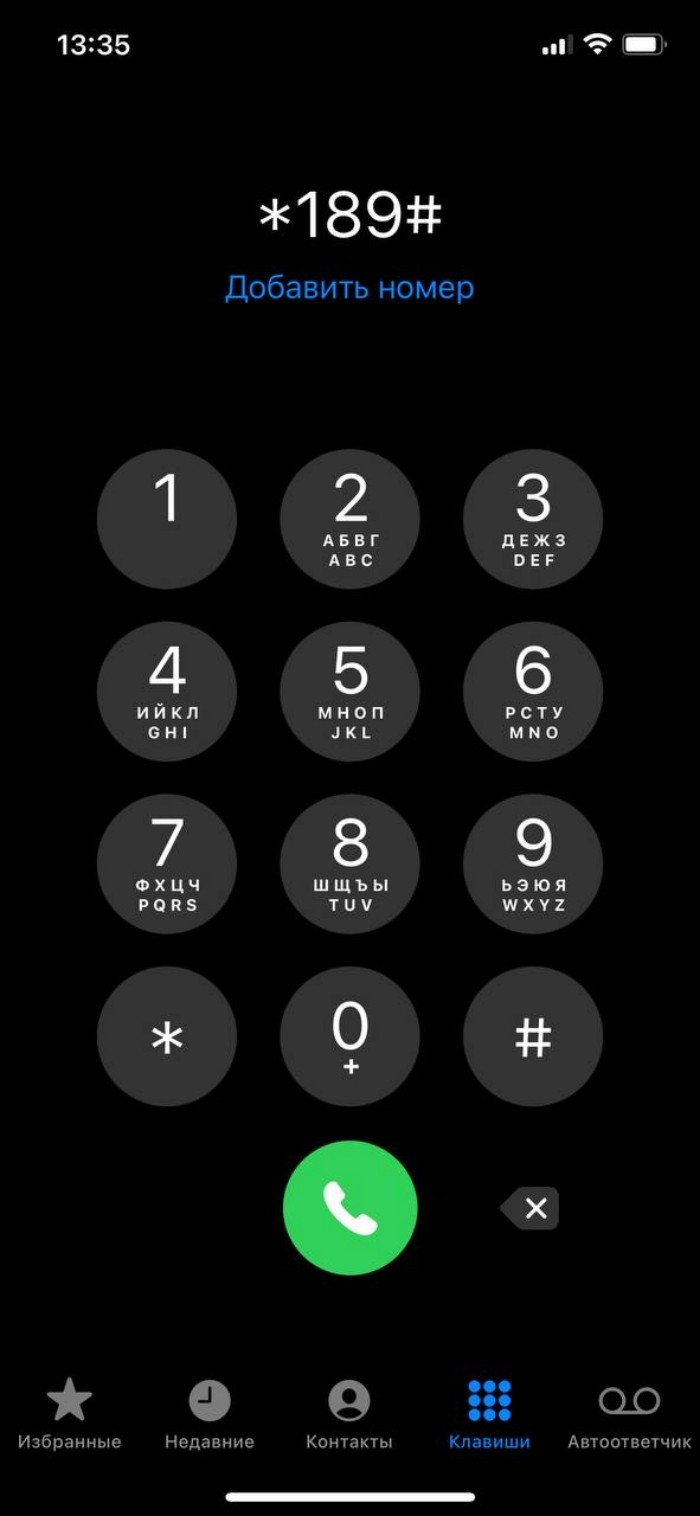700x1516 pixels.
Task: Dial digit 6 on keypad
Action: (x=533, y=691)
